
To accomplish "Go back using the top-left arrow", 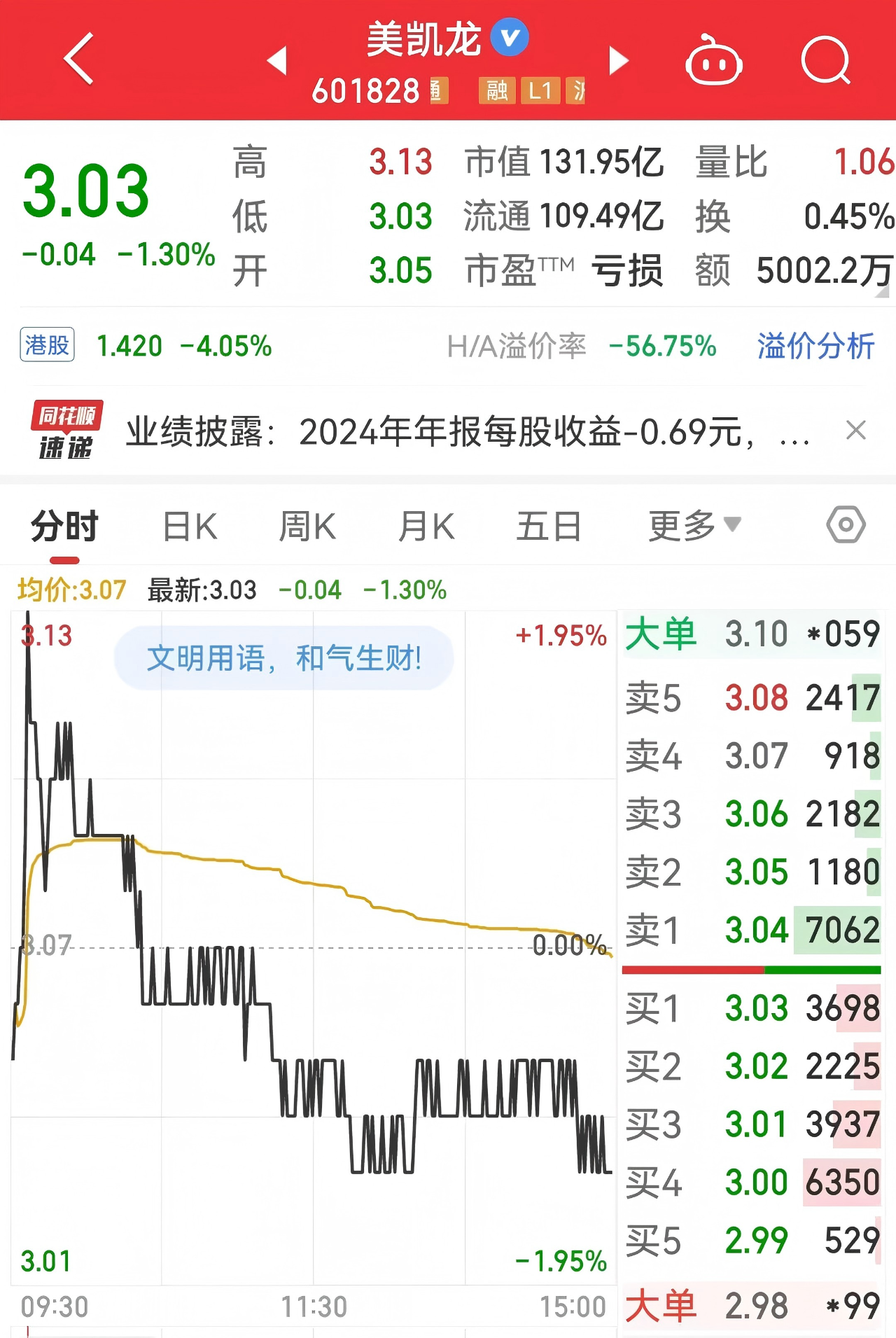I will pos(79,60).
